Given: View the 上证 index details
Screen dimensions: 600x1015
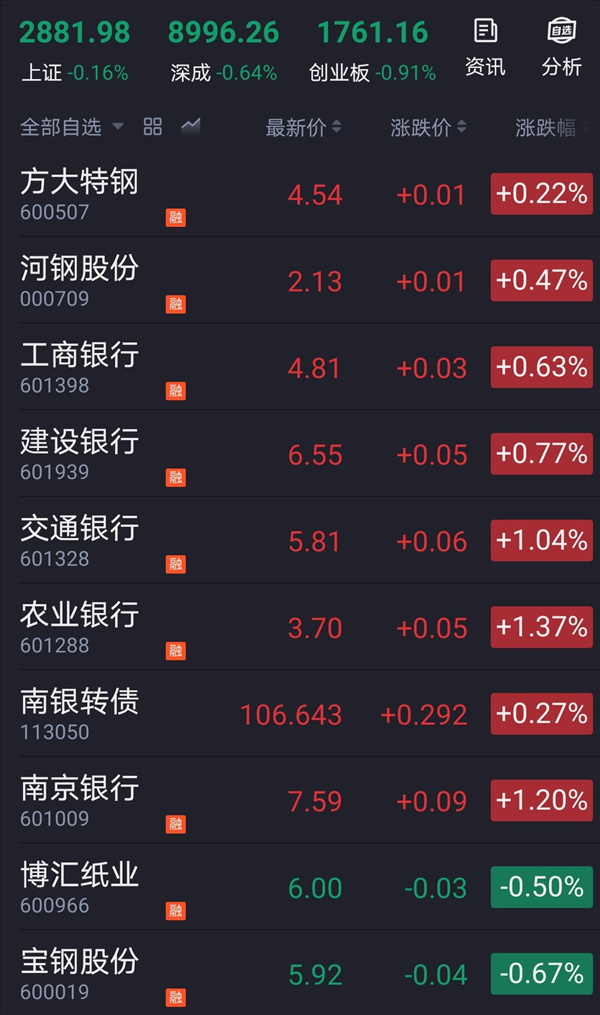Looking at the screenshot, I should pyautogui.click(x=74, y=50).
